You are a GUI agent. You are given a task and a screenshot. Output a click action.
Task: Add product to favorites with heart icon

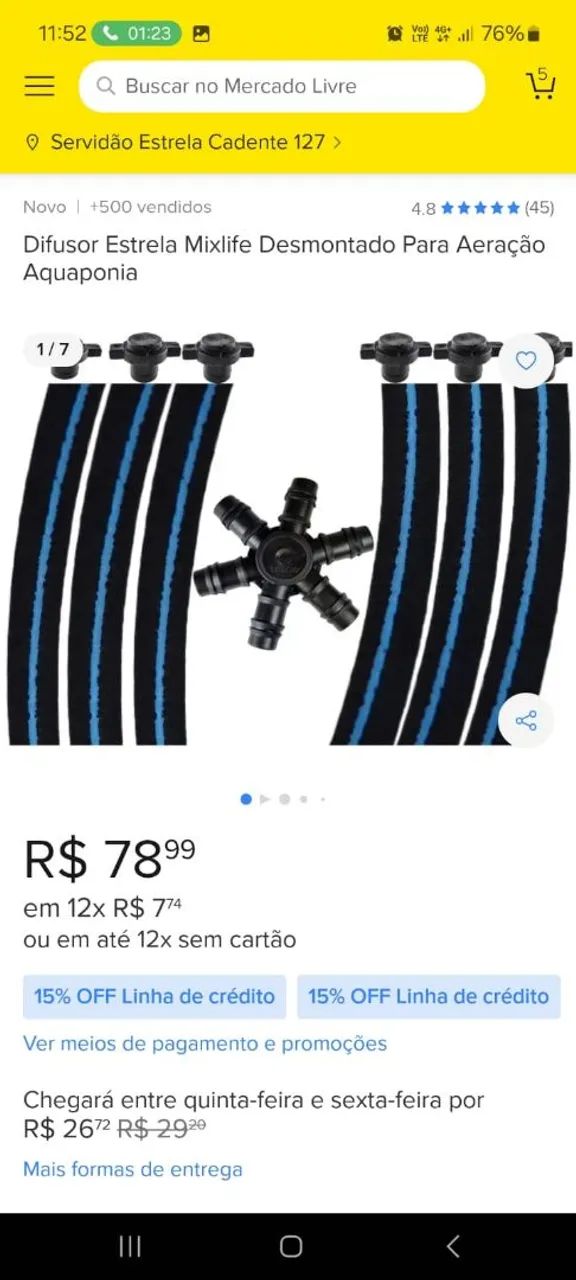tap(526, 361)
